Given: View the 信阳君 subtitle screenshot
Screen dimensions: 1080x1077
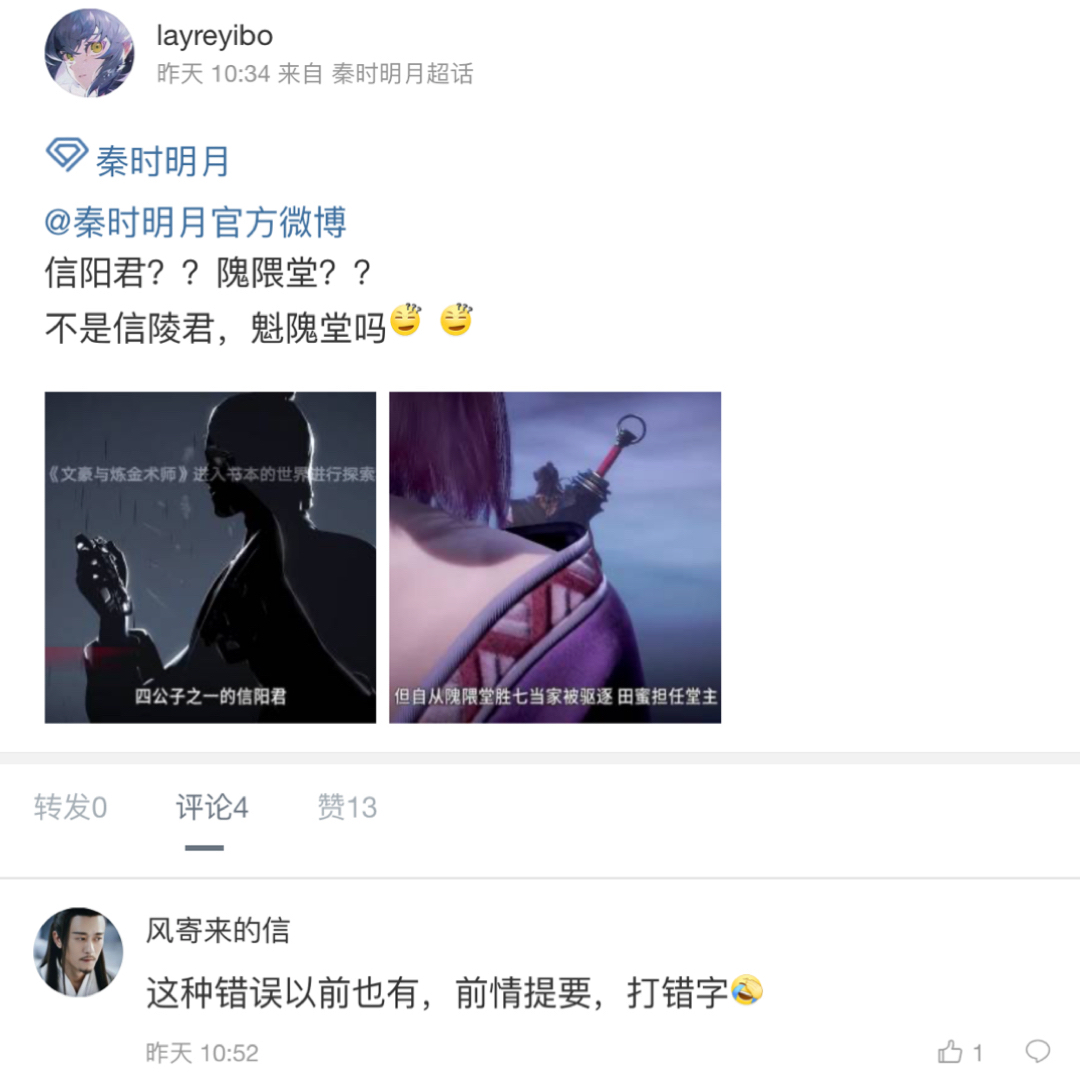Looking at the screenshot, I should tap(210, 557).
